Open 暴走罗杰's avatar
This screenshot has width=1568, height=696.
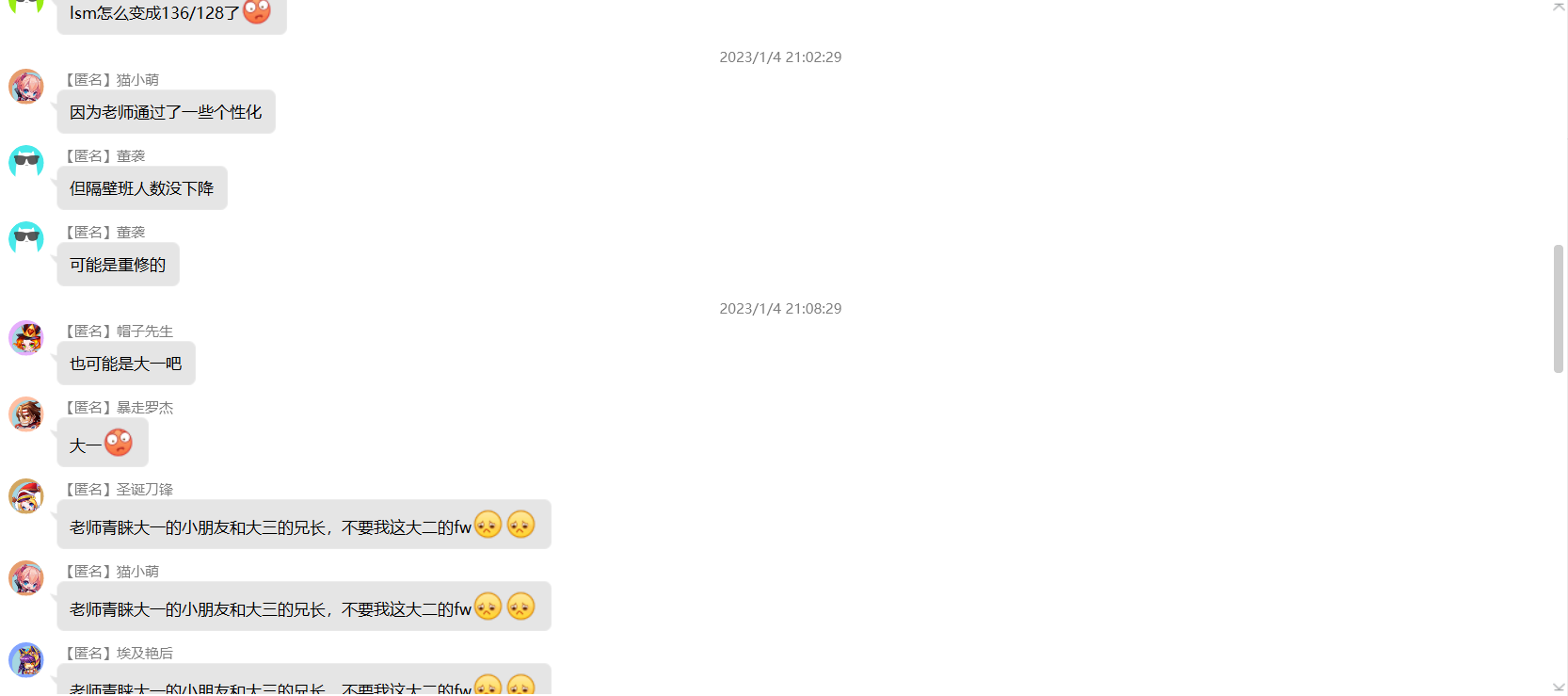click(x=26, y=413)
